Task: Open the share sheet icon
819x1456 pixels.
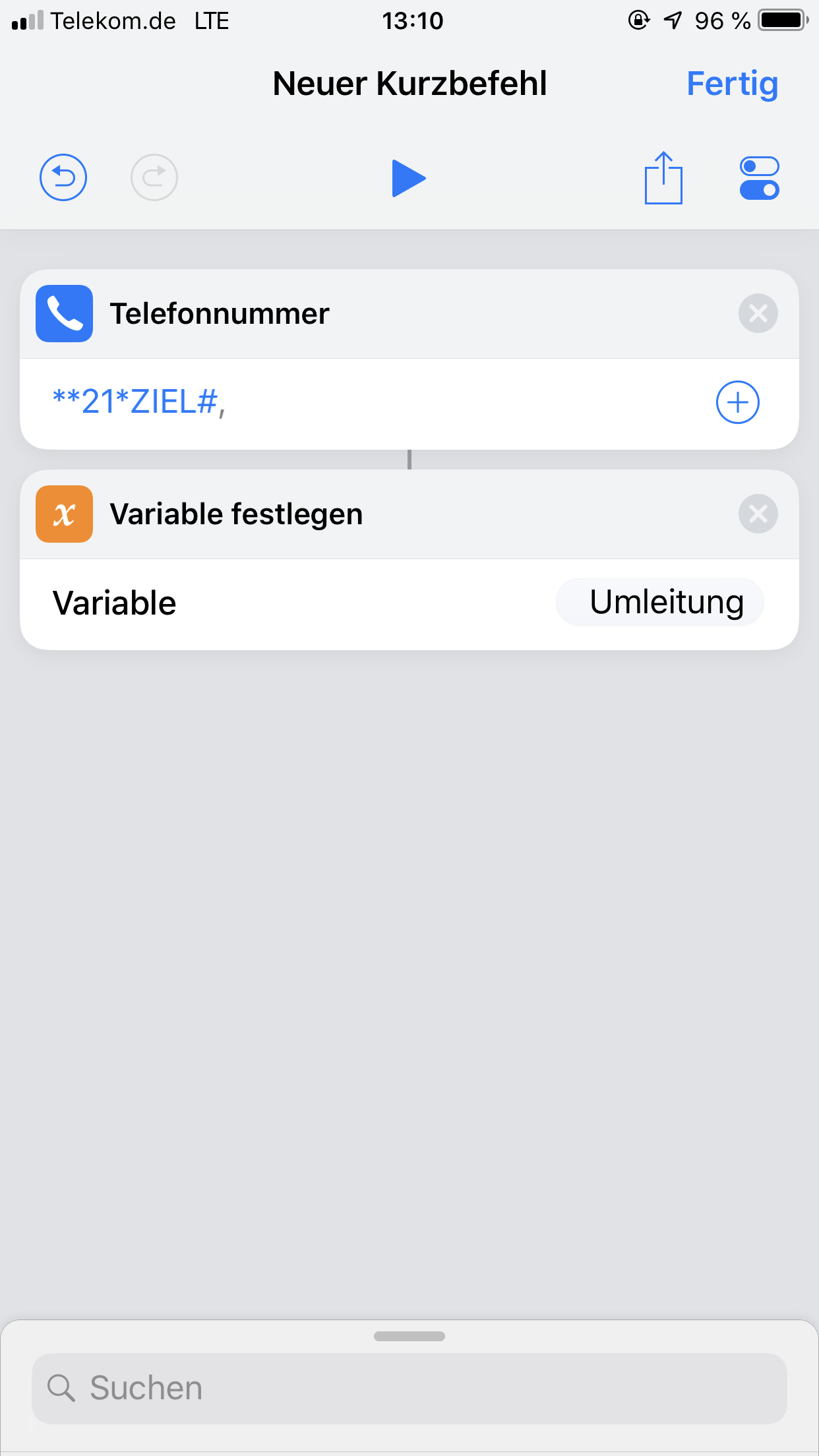Action: pos(663,178)
